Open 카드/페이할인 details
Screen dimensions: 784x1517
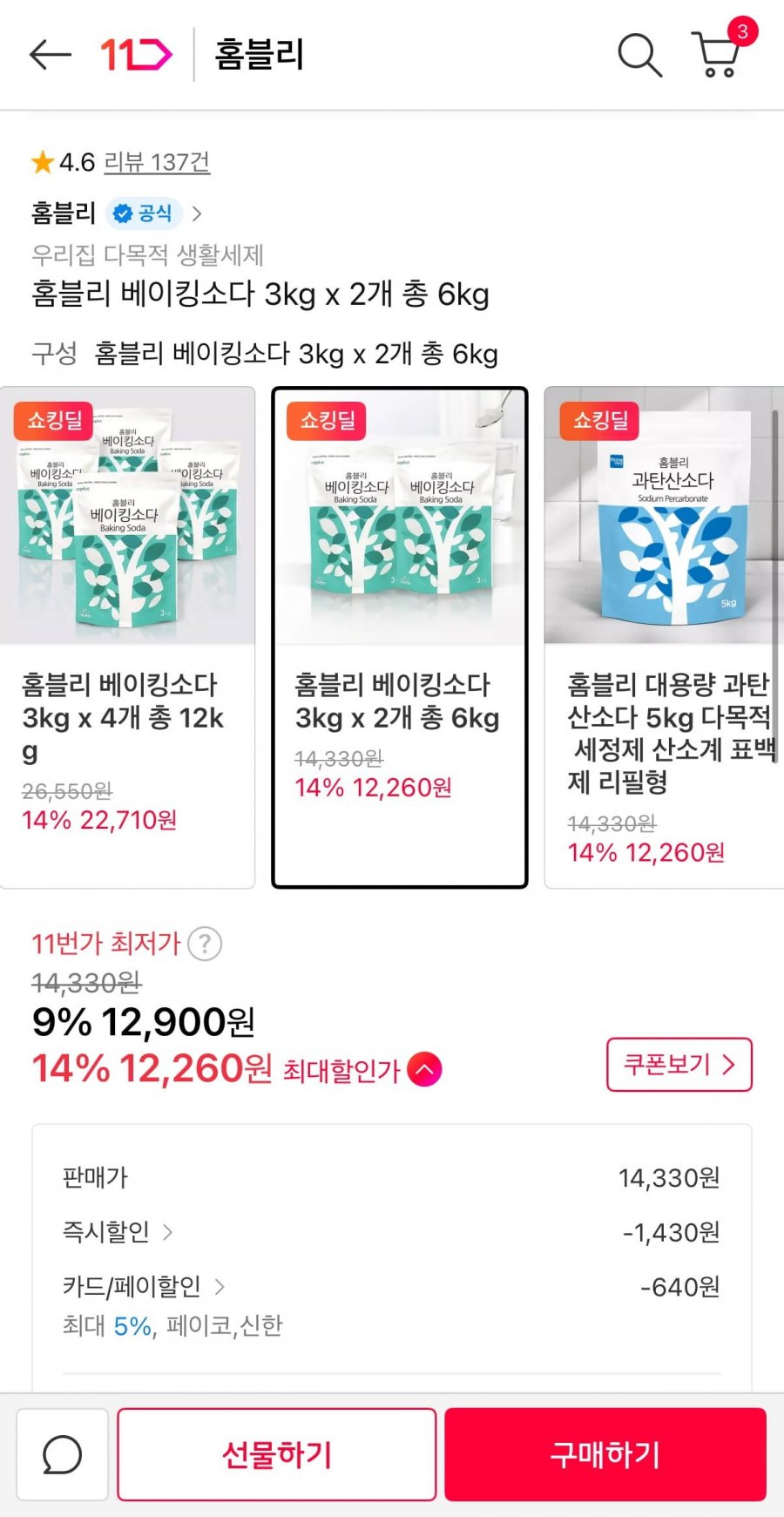(144, 1286)
